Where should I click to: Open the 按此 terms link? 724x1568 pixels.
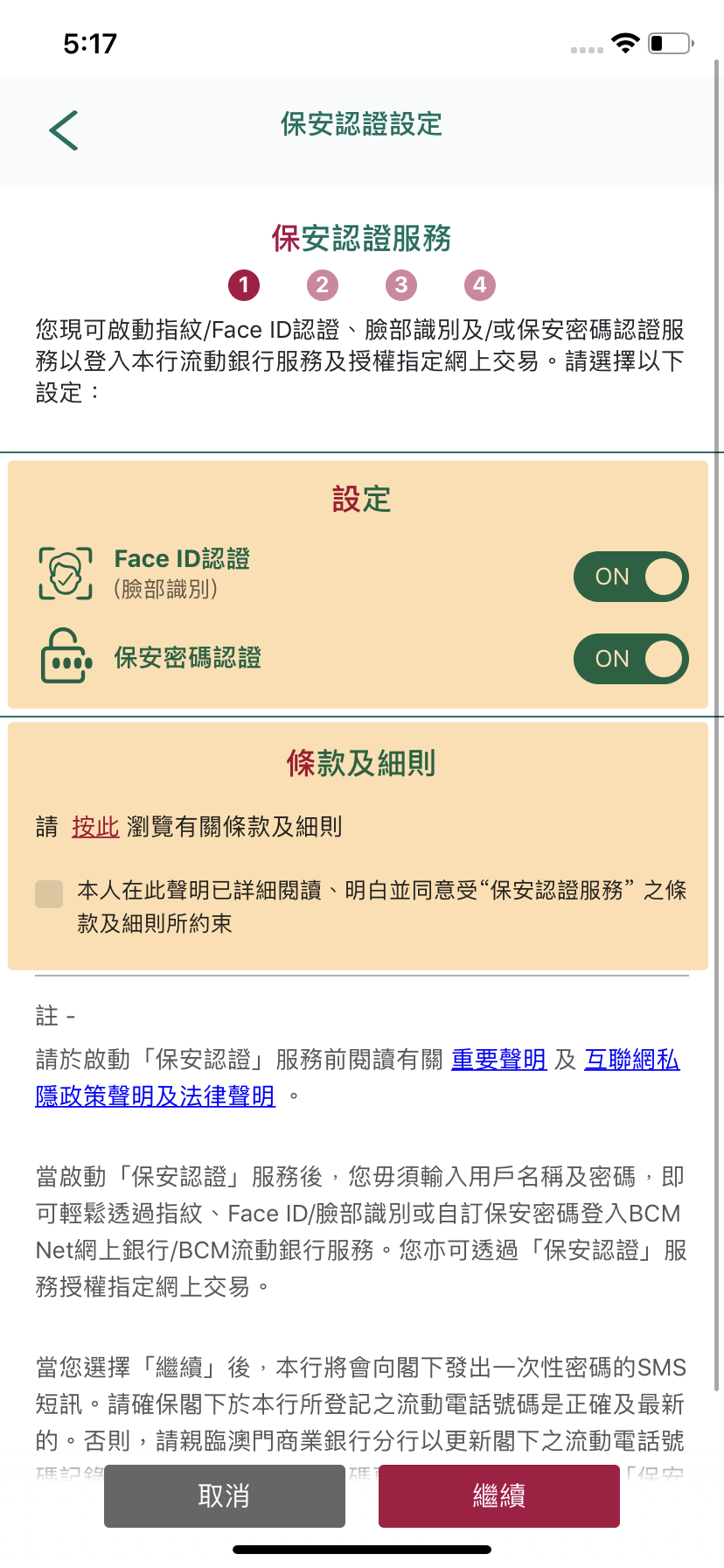click(x=95, y=826)
